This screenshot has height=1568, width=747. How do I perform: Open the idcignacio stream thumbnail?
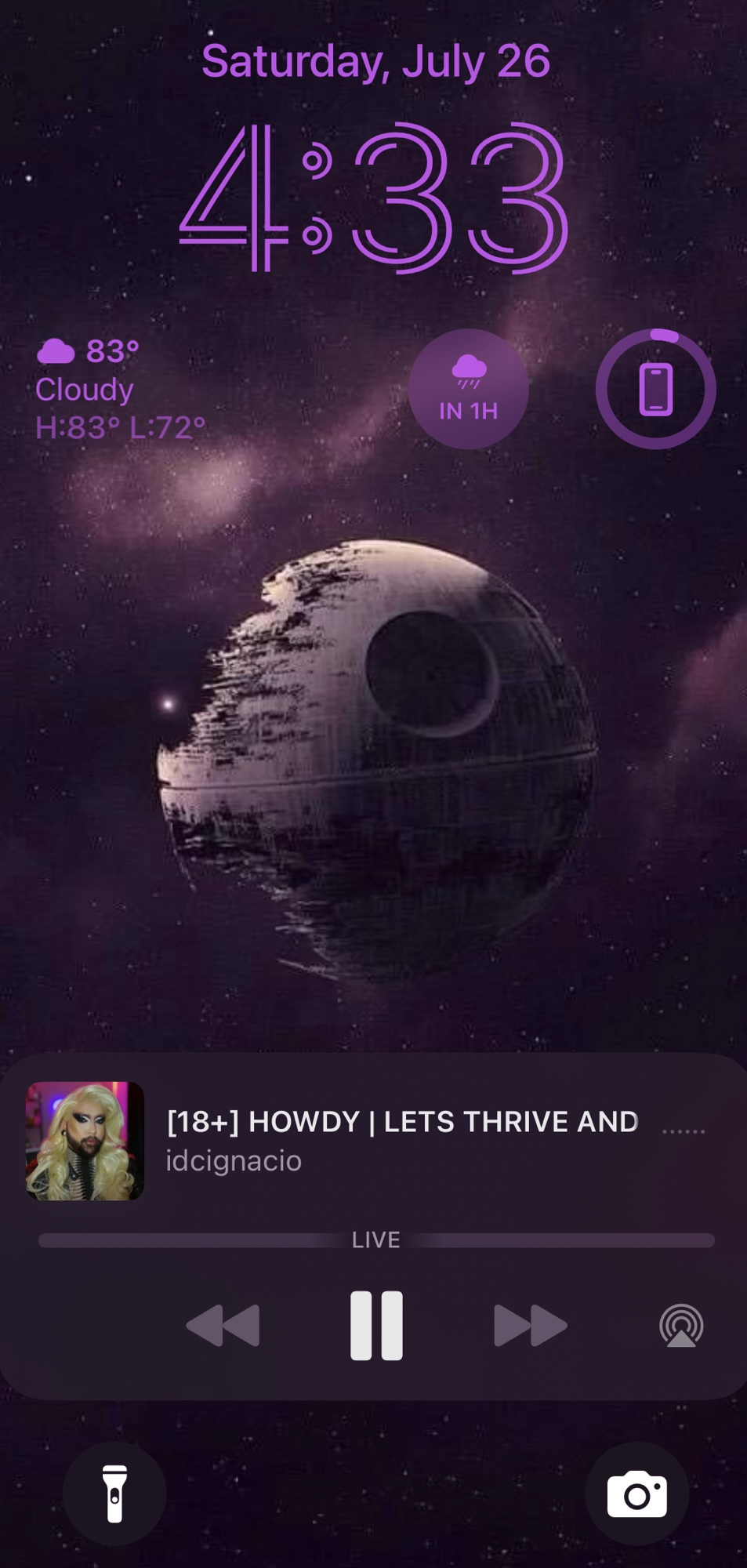tap(85, 1141)
